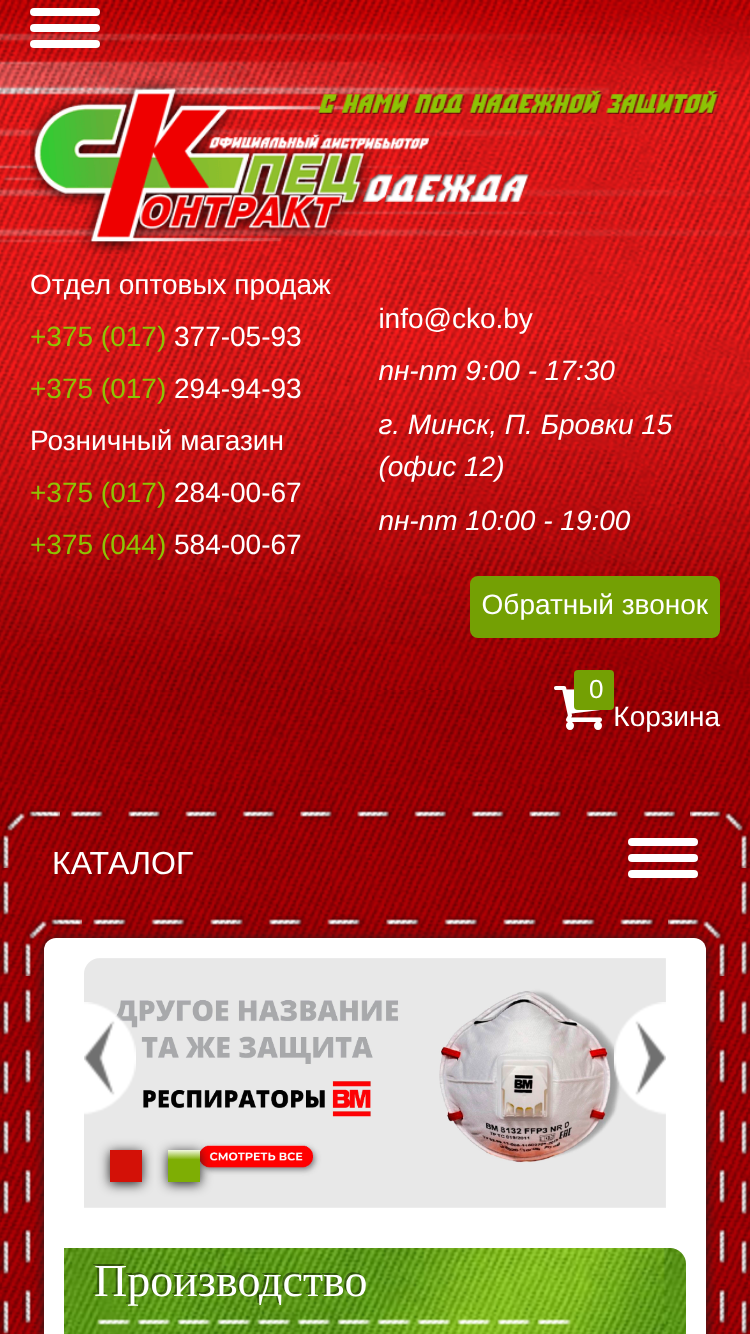This screenshot has width=750, height=1334.
Task: Open the top hamburger menu
Action: click(65, 28)
